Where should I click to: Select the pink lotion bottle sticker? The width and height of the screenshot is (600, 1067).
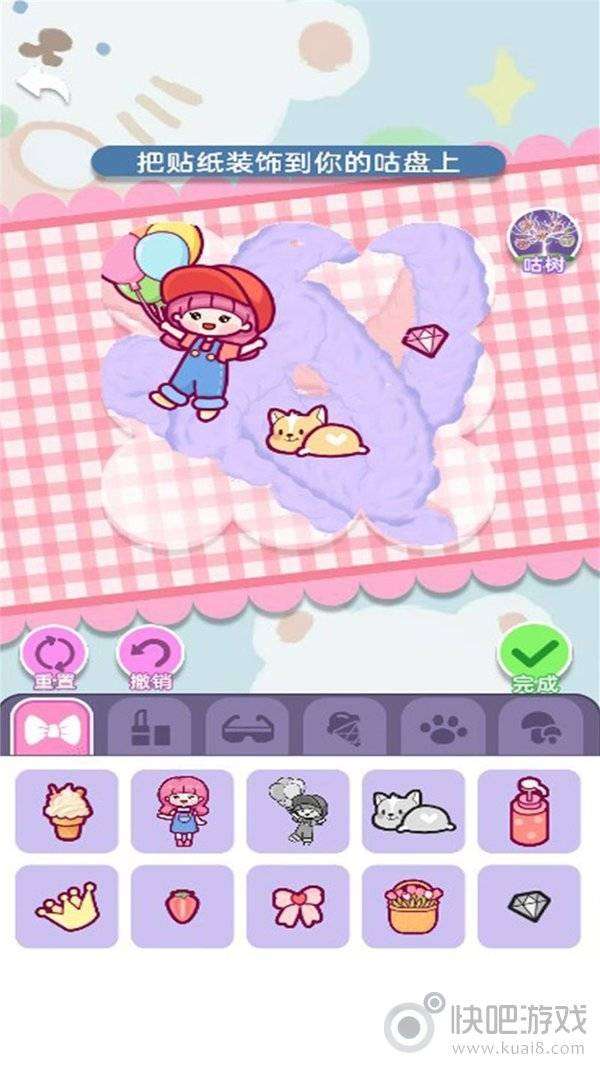pos(529,811)
